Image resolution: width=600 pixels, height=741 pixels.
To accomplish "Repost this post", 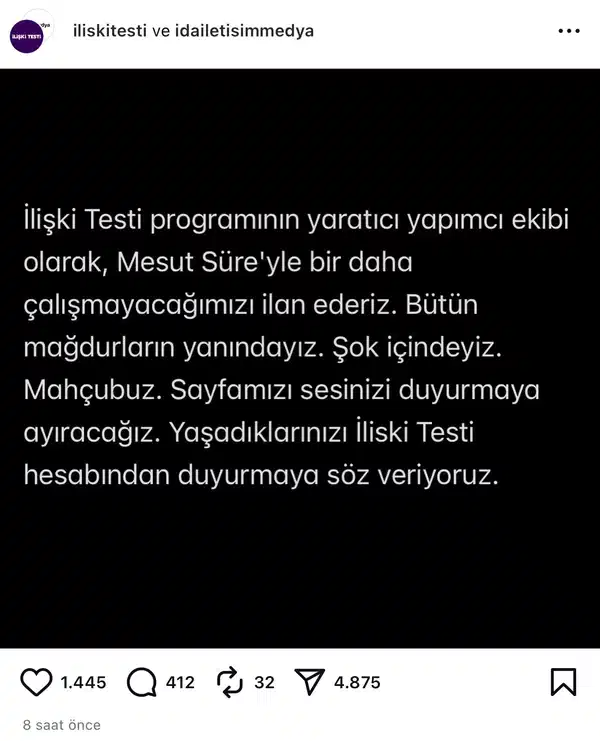I will (230, 683).
